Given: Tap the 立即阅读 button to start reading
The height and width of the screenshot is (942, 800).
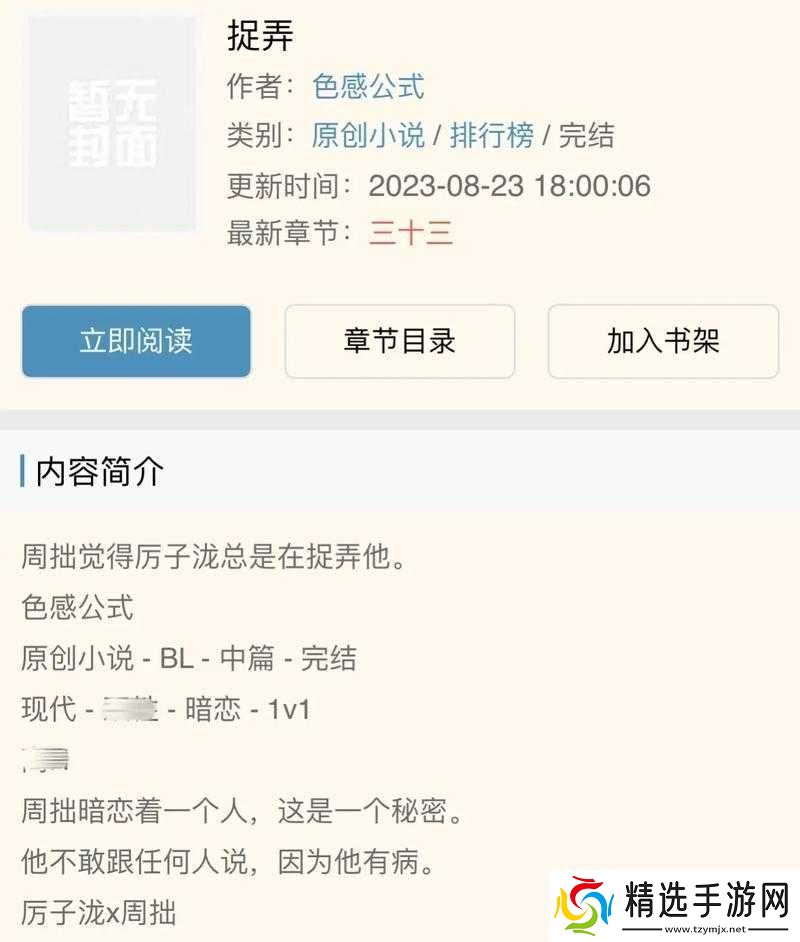Looking at the screenshot, I should coord(135,341).
